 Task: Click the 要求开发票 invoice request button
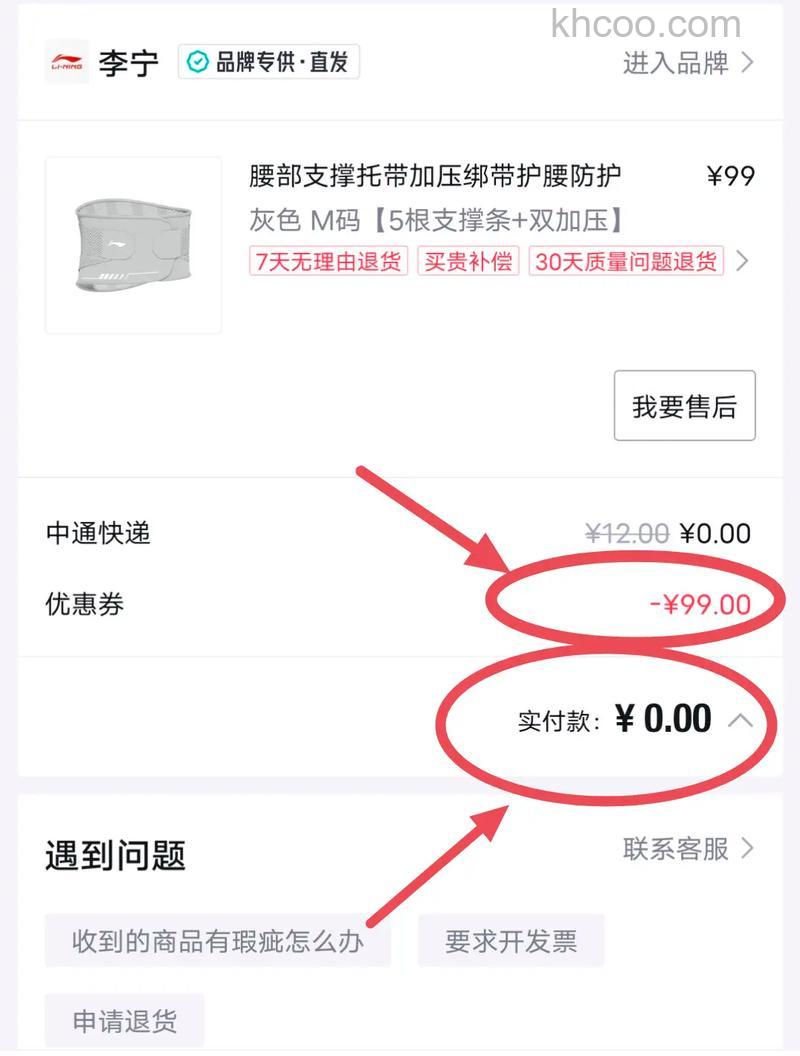tap(511, 940)
